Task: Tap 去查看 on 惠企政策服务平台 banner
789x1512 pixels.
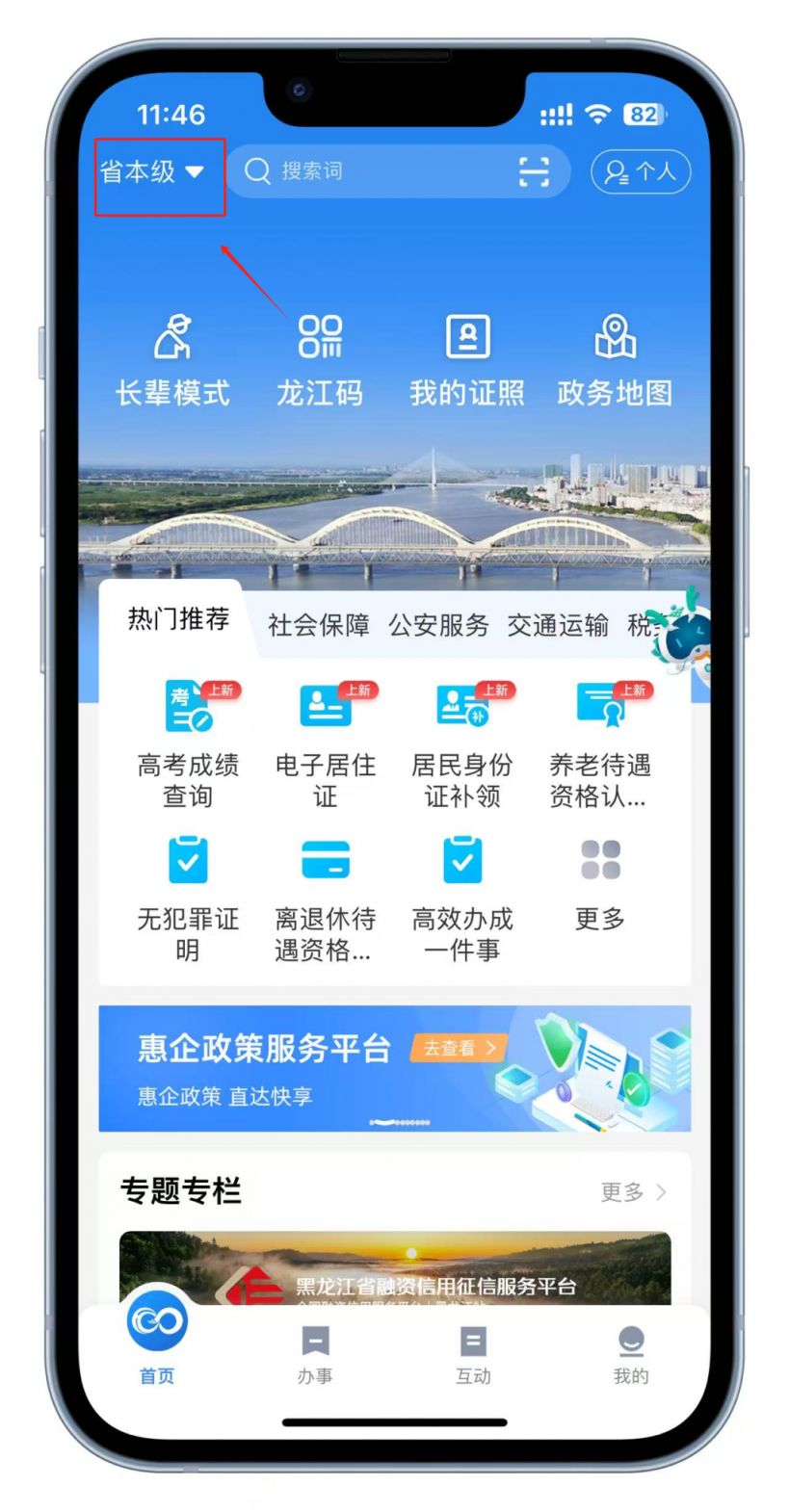Action: (459, 1048)
